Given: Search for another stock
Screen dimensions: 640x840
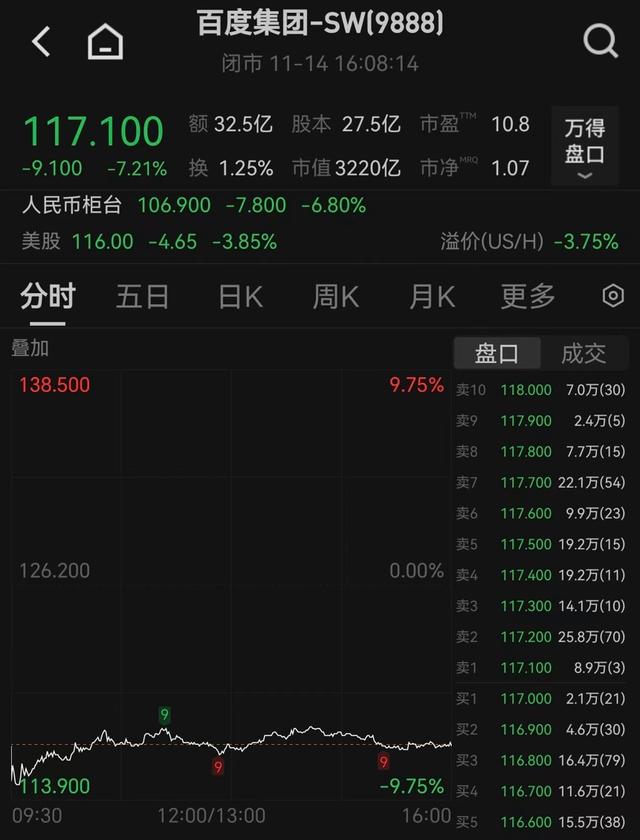Looking at the screenshot, I should click(x=600, y=42).
